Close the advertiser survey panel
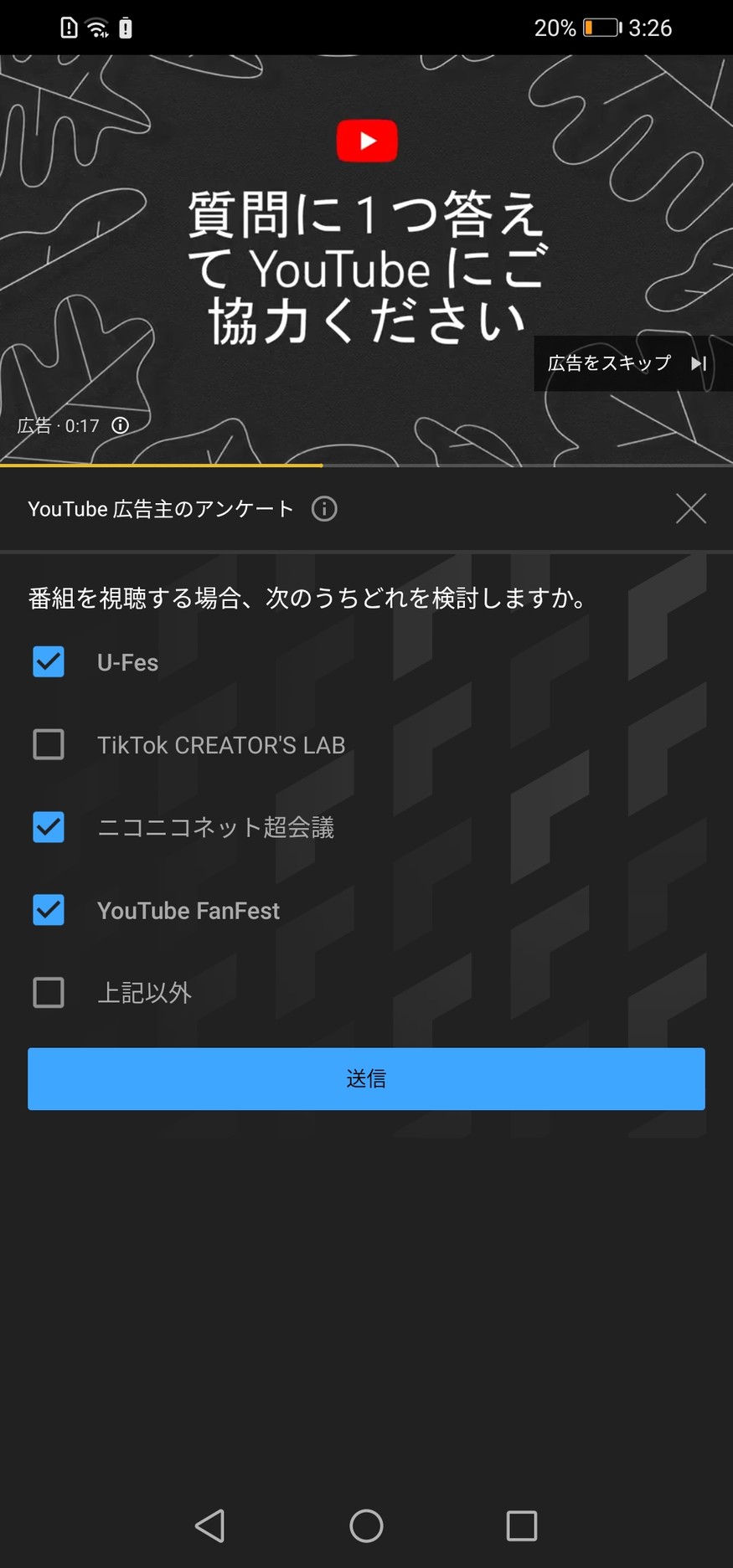 pos(690,508)
